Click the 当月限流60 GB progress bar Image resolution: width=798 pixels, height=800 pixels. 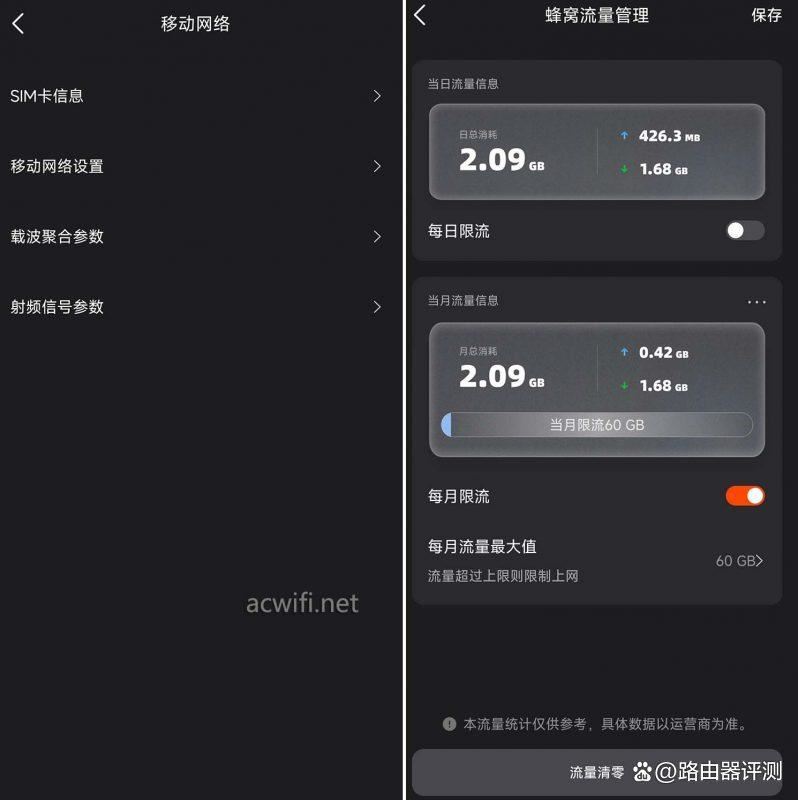[x=597, y=424]
